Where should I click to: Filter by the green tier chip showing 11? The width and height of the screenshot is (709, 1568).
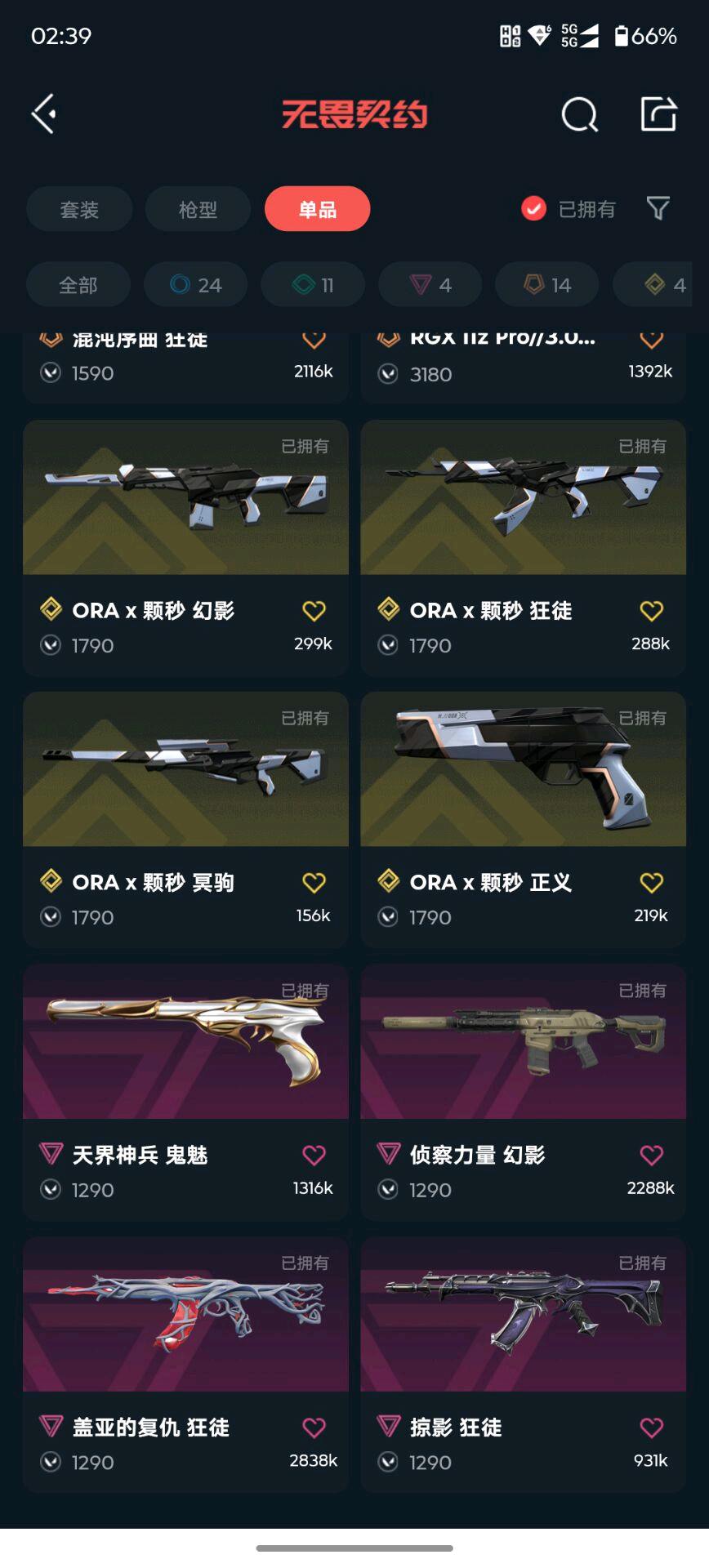point(313,285)
